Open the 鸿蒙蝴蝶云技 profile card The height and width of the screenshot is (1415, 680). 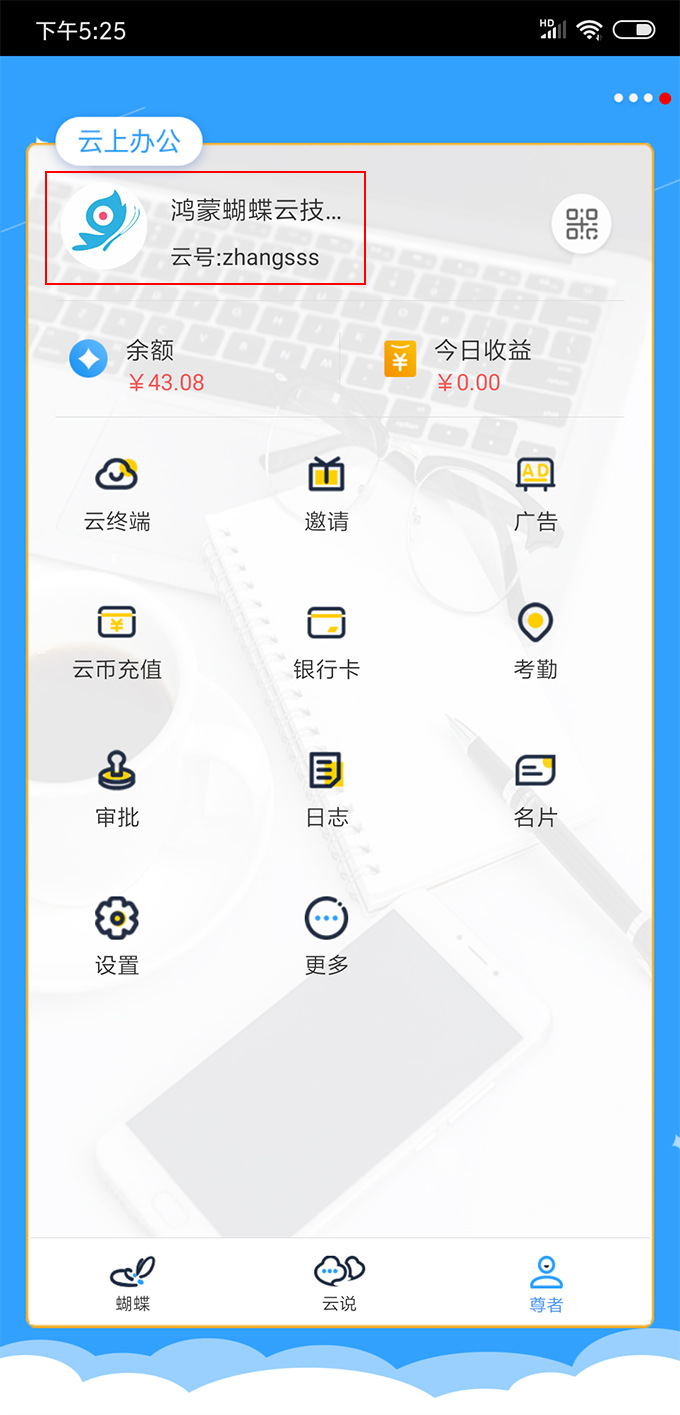[x=205, y=228]
